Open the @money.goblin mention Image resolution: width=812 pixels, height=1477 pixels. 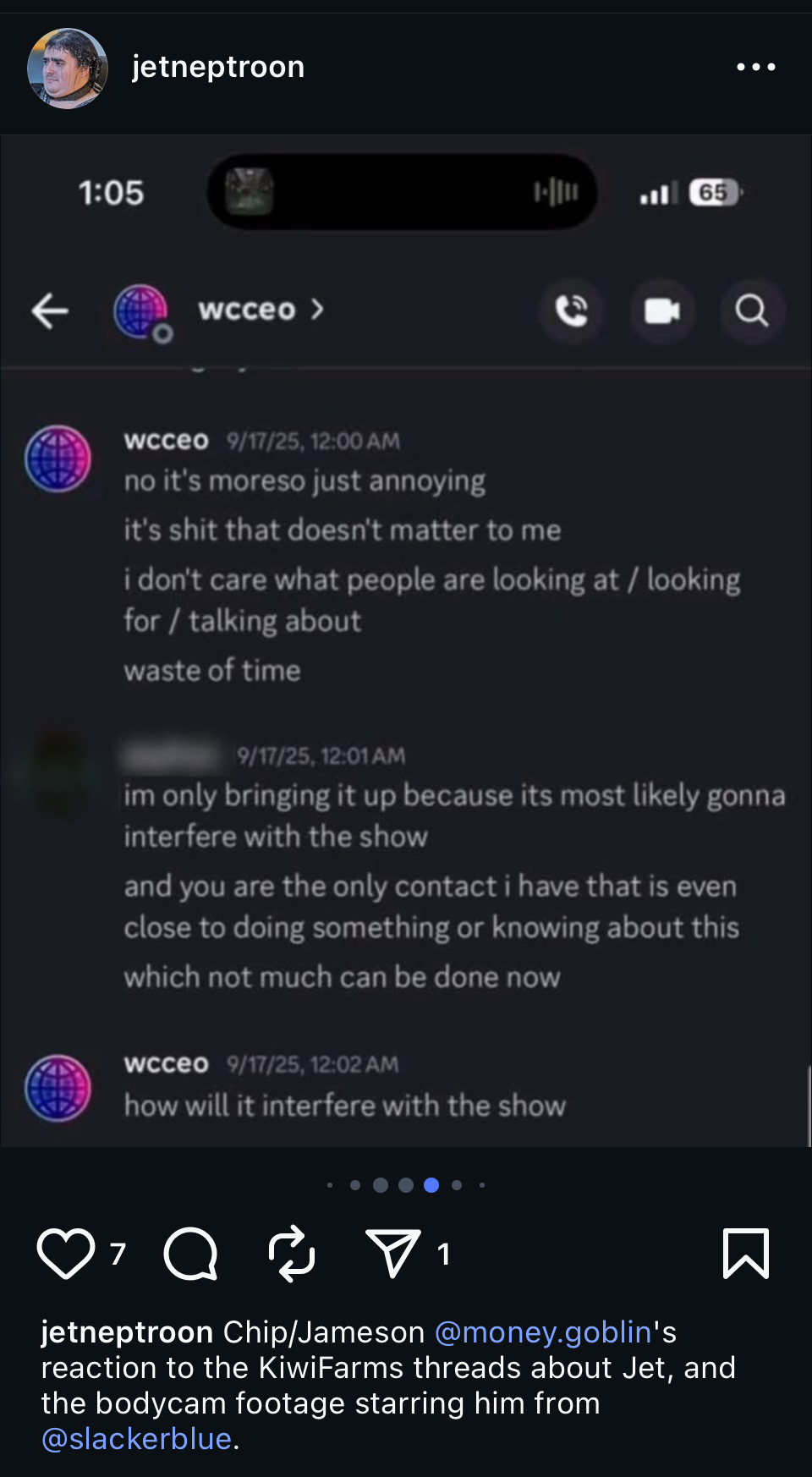point(542,1332)
